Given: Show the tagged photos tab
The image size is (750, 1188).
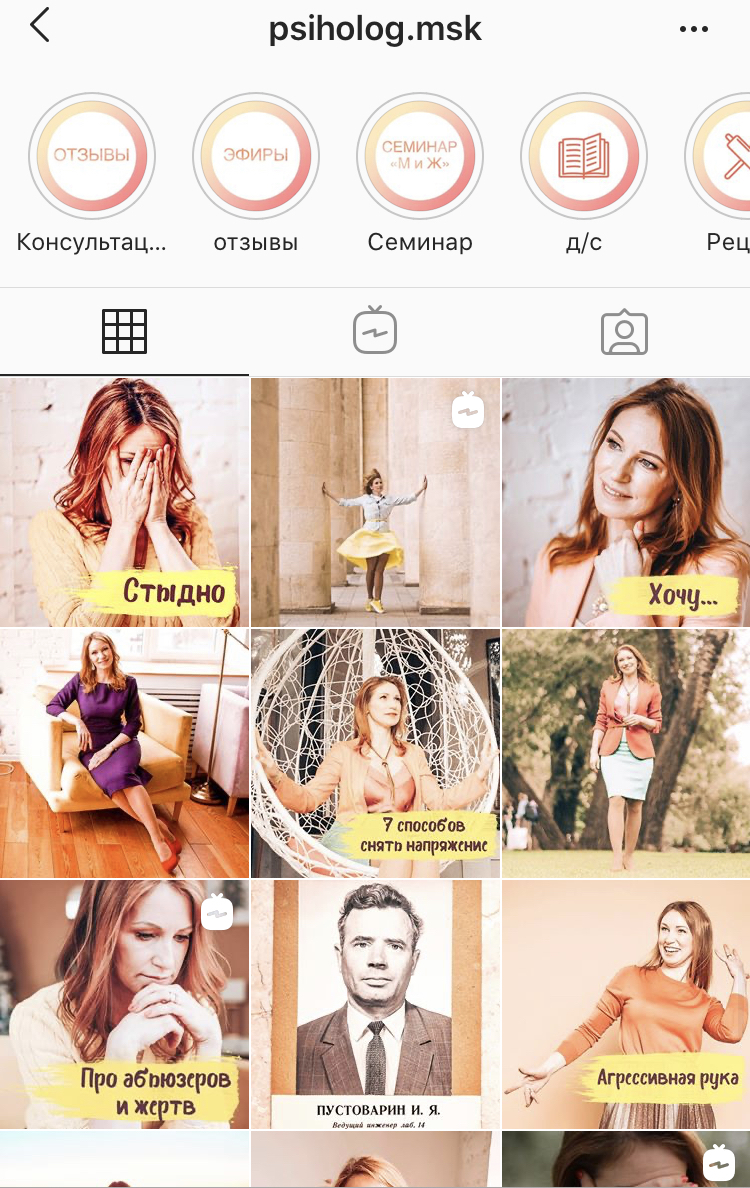Looking at the screenshot, I should coord(625,332).
